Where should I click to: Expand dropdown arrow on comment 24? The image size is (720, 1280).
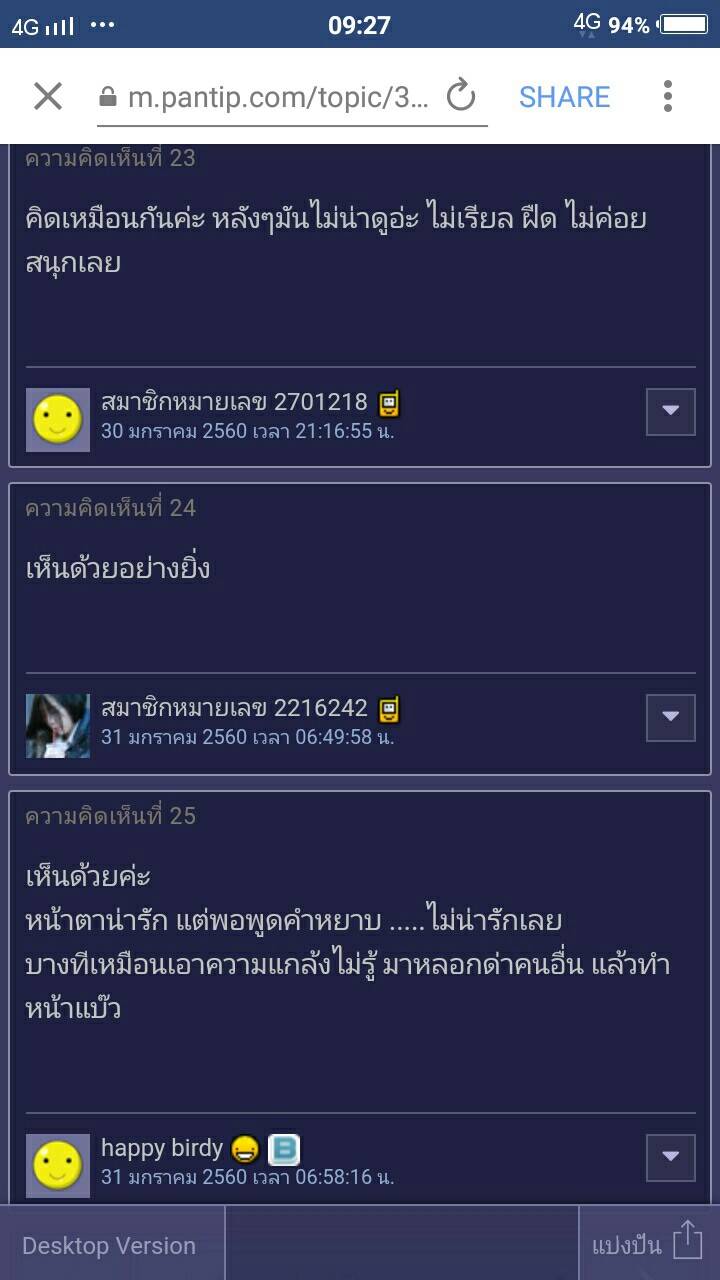tap(670, 717)
